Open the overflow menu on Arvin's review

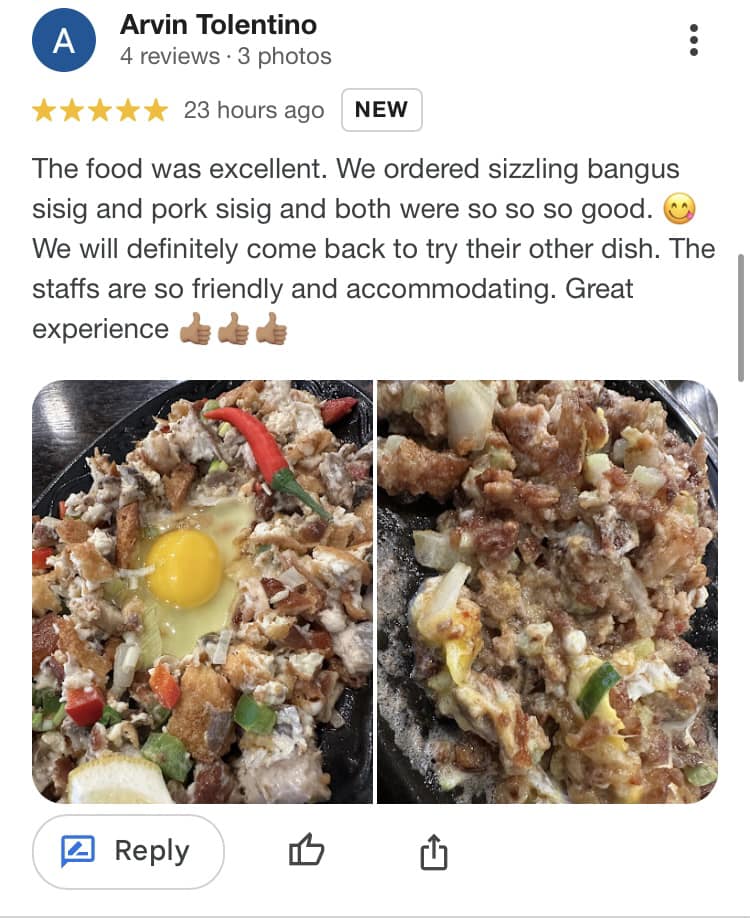pos(694,40)
